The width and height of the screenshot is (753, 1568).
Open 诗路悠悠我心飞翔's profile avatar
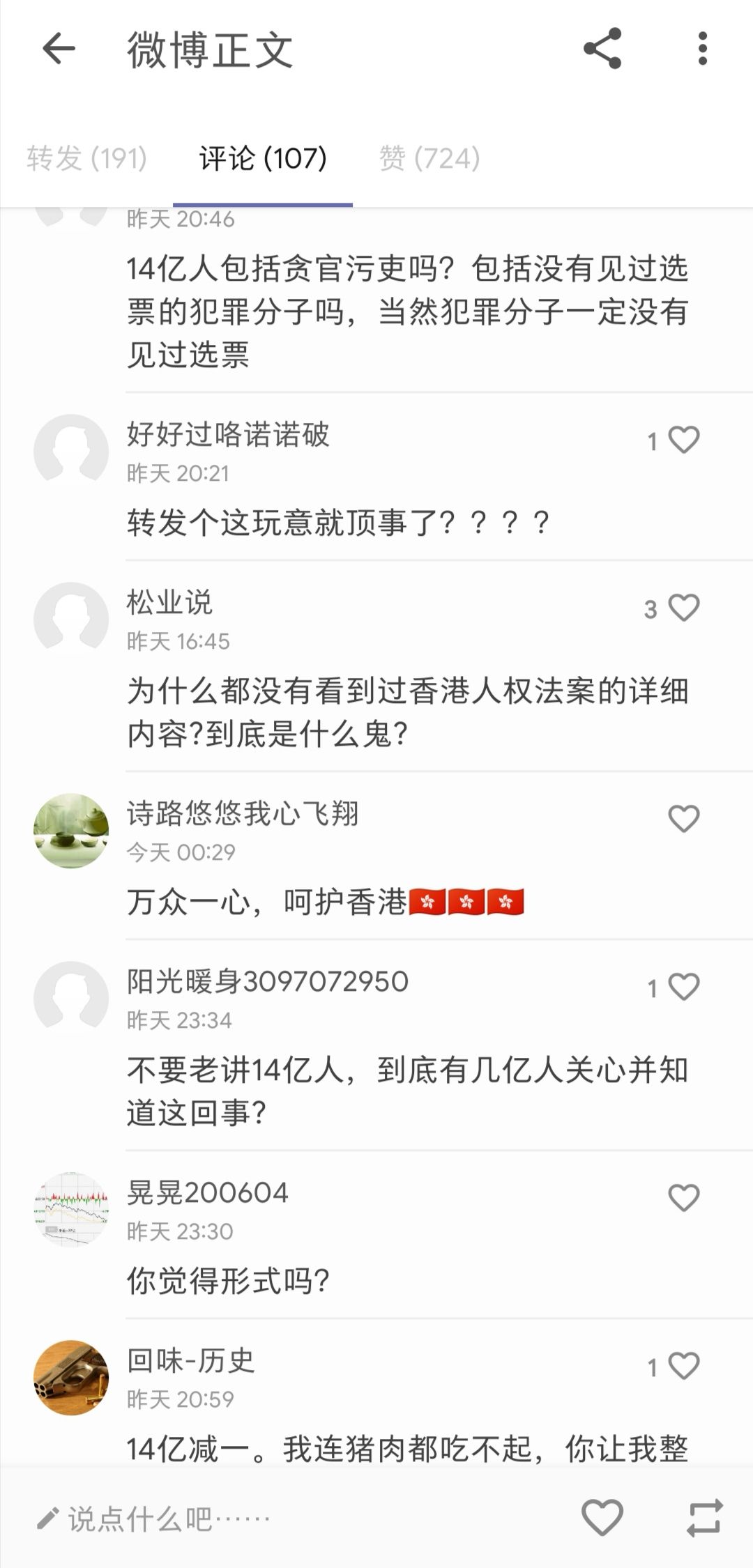tap(71, 831)
